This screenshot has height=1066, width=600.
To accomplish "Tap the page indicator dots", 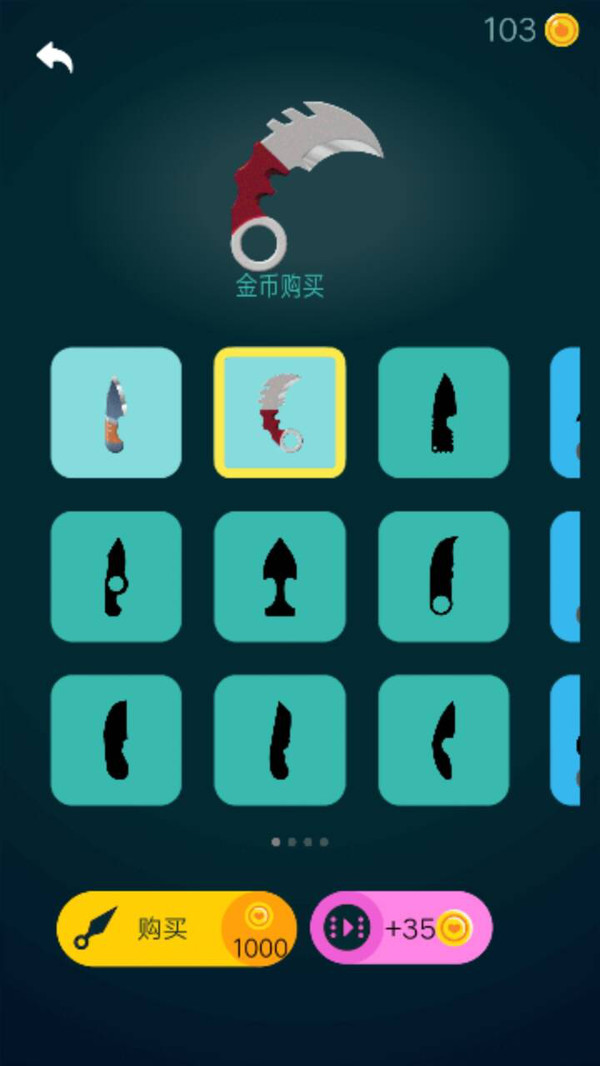I will [300, 842].
